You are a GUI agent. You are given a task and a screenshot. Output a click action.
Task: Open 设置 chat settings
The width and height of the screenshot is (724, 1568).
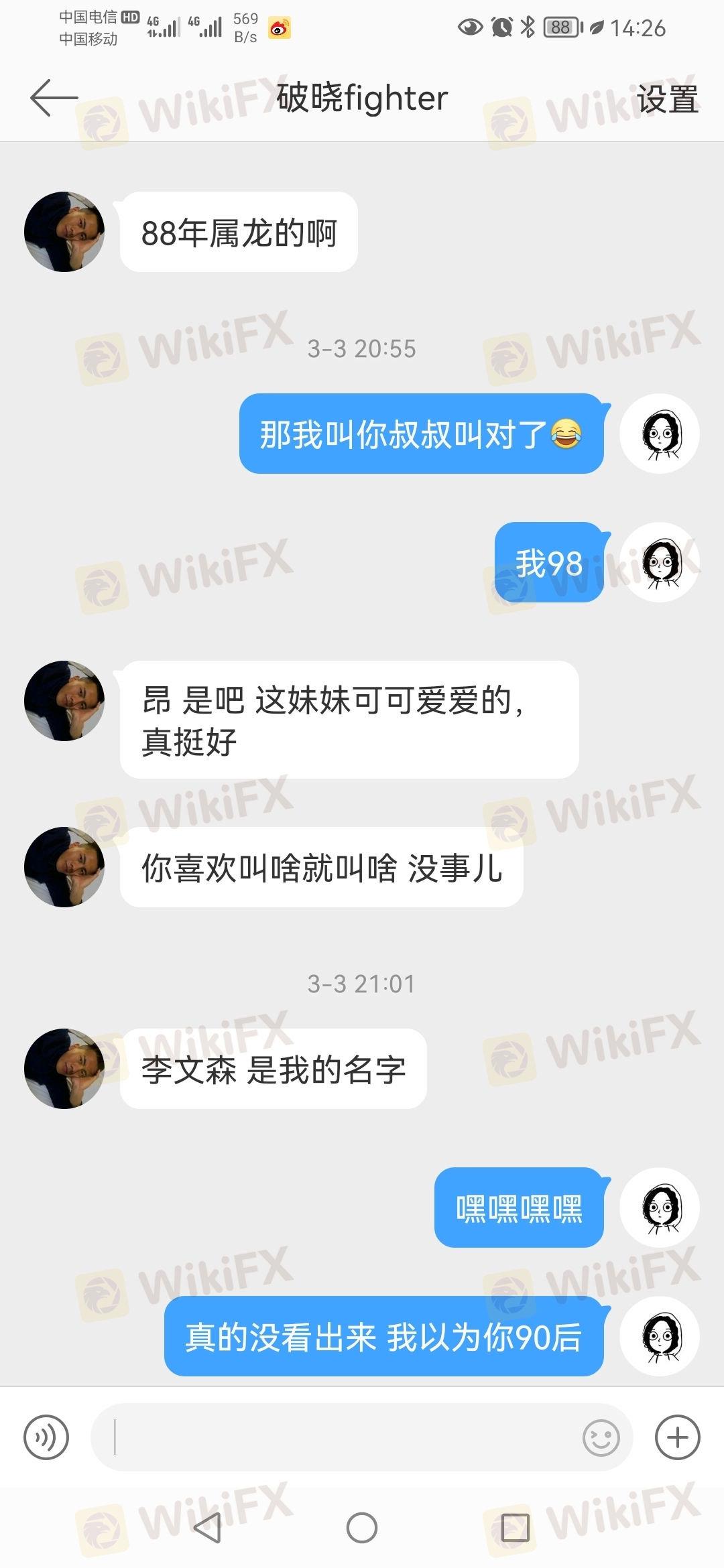pos(667,99)
